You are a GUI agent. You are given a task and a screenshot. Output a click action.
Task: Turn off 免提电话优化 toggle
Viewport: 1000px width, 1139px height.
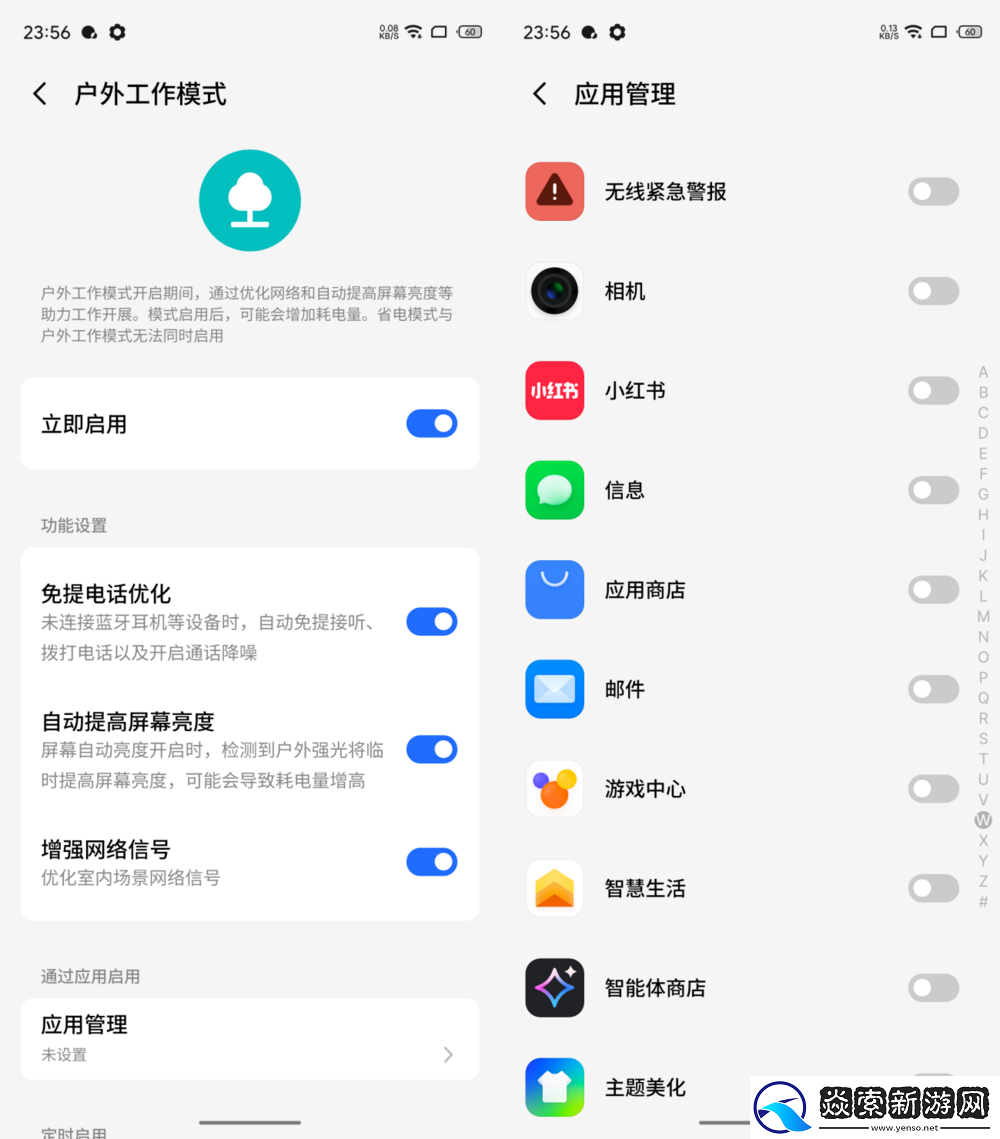pos(431,621)
